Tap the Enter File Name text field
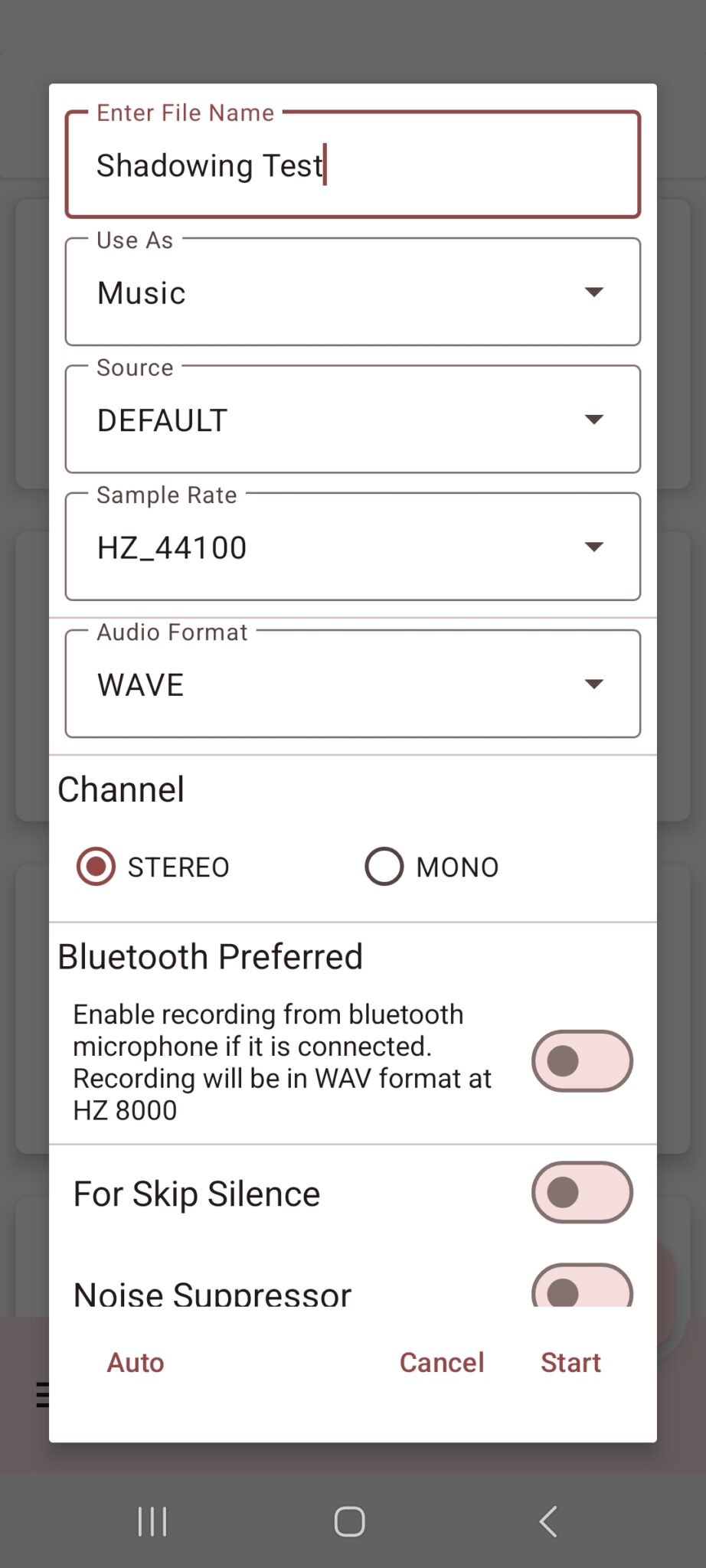 [x=352, y=165]
